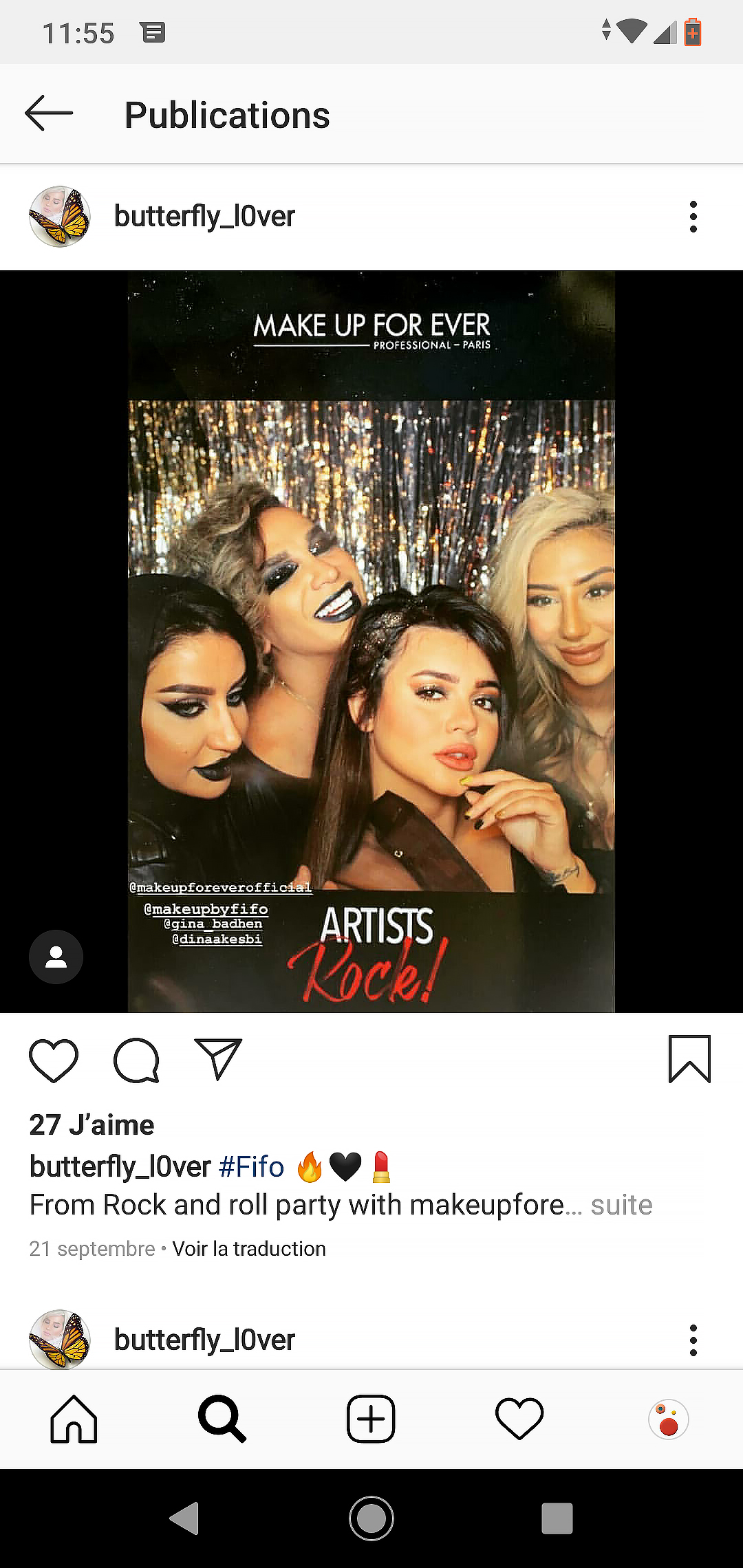The width and height of the screenshot is (743, 1568).
Task: Comment on the Make Up For Ever post
Action: [136, 1060]
